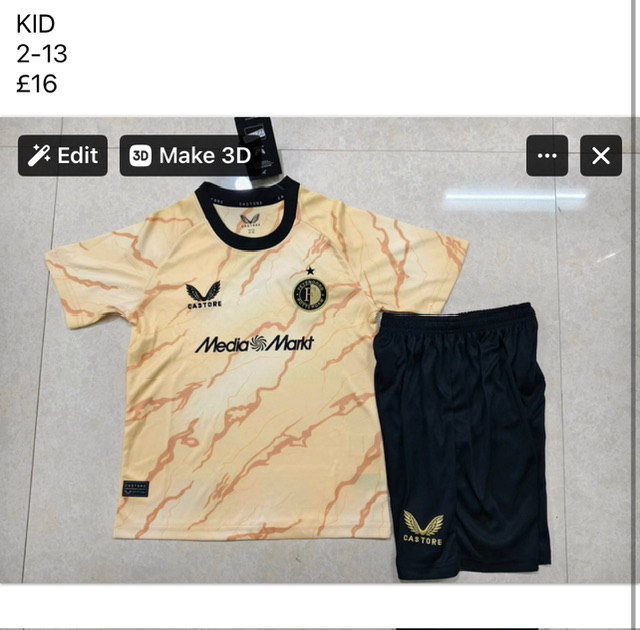
Task: Select the Make 3D option
Action: (x=190, y=155)
